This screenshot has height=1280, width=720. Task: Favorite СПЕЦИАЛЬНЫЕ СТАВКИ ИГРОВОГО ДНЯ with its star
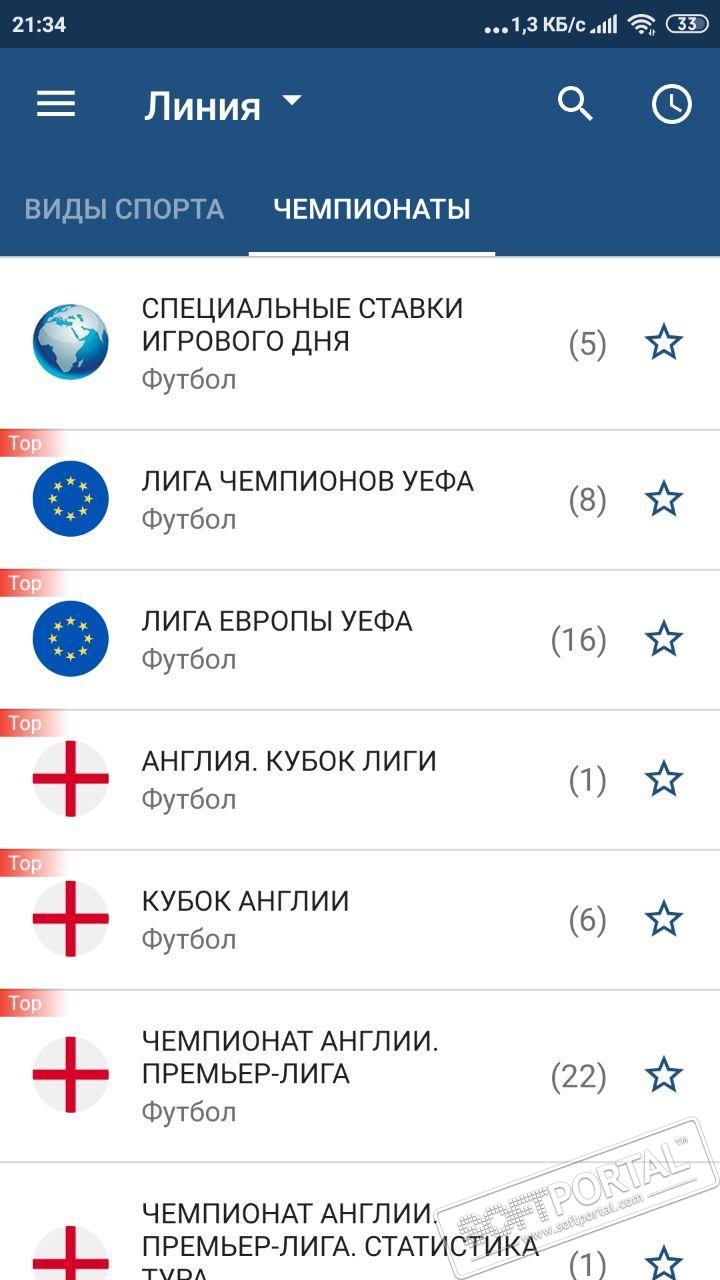[x=664, y=343]
